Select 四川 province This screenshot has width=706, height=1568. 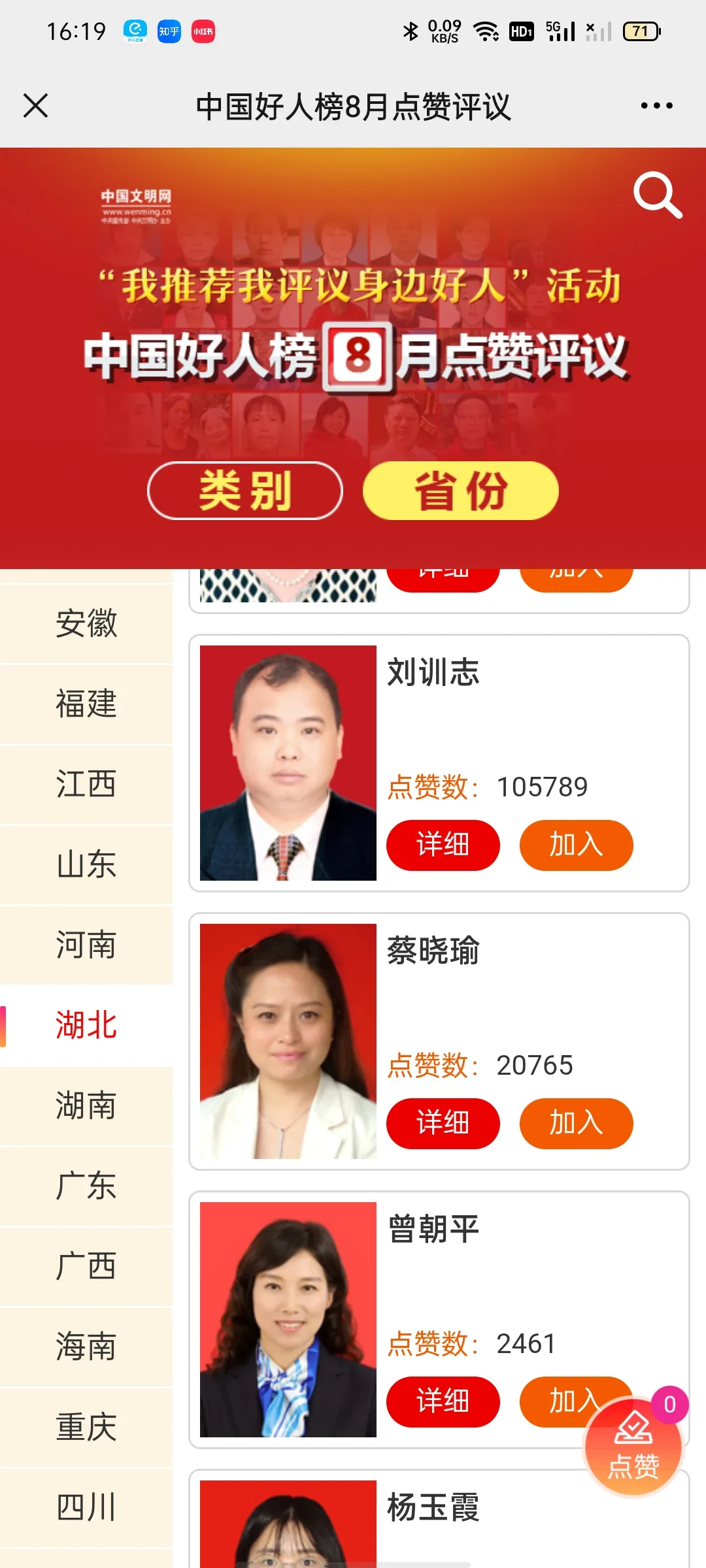86,1507
